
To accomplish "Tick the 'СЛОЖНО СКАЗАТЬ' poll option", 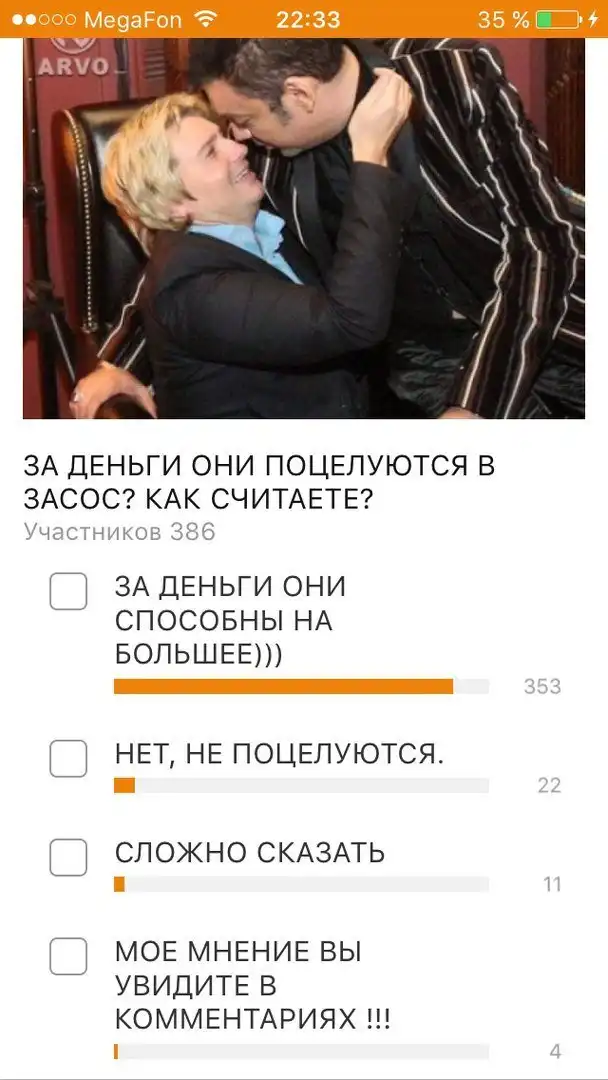I will click(x=68, y=857).
